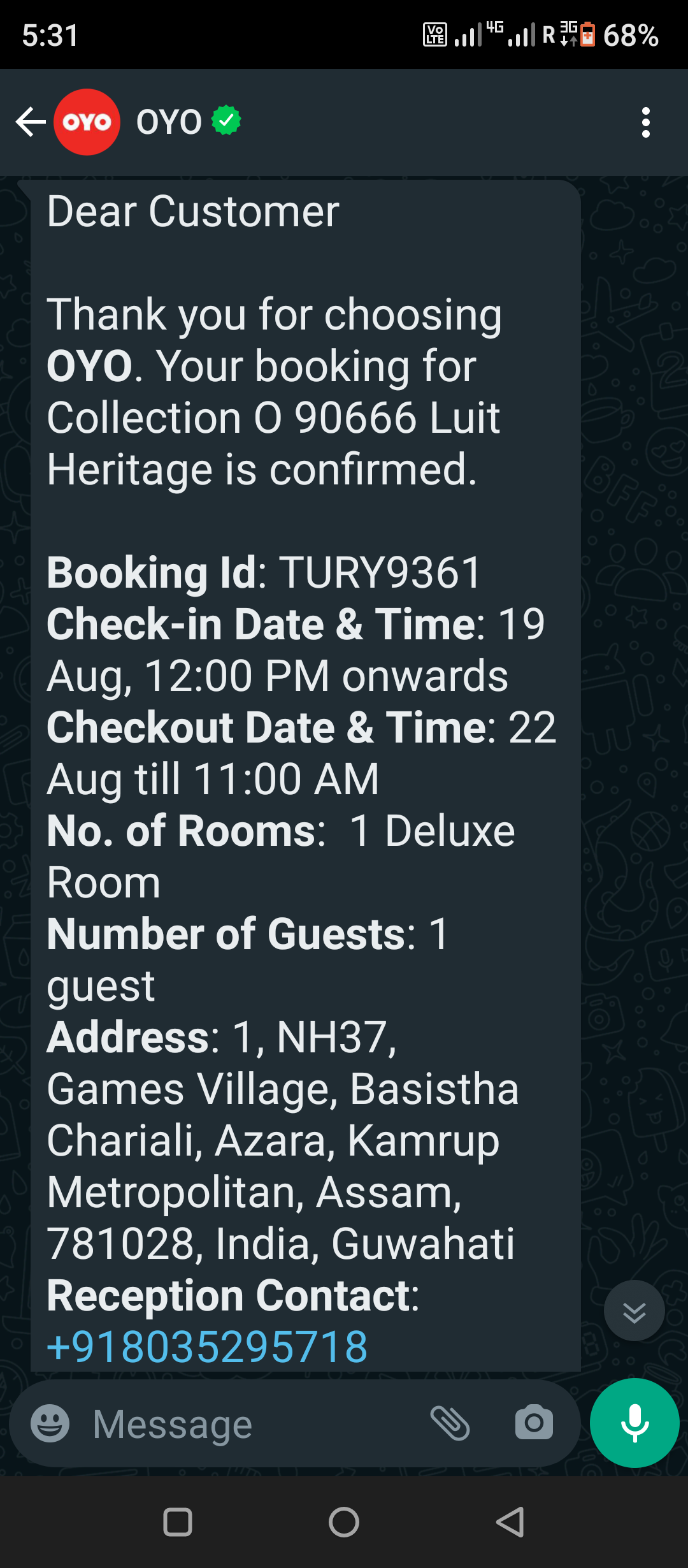Show recent apps
The image size is (688, 1568).
178,1523
